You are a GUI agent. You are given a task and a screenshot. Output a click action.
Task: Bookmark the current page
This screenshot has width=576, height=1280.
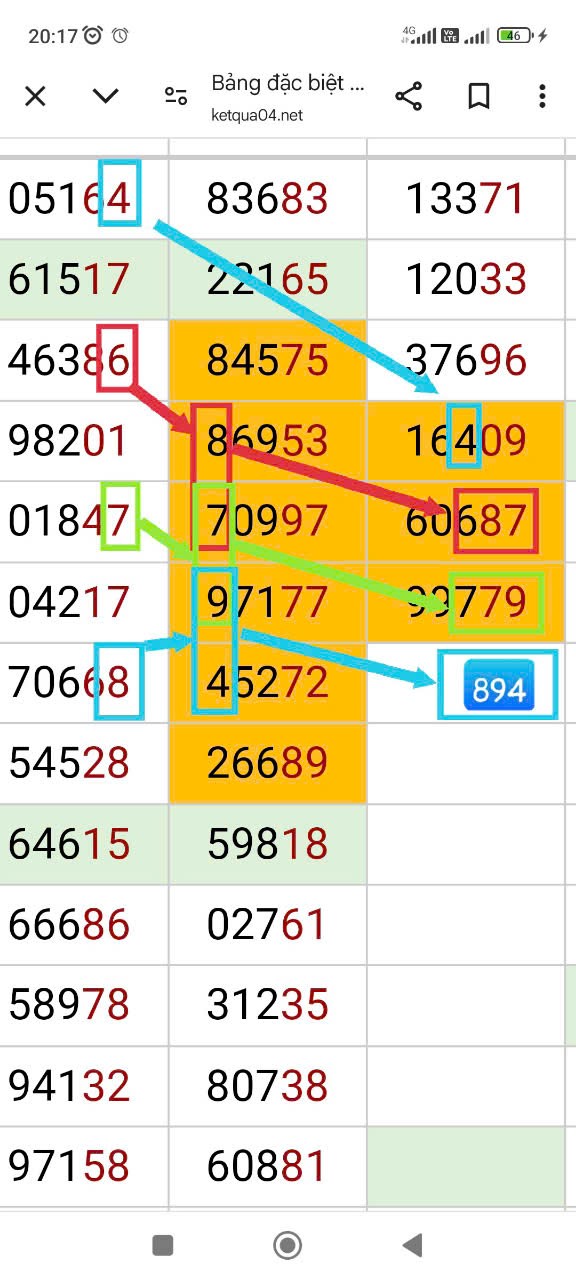[479, 96]
